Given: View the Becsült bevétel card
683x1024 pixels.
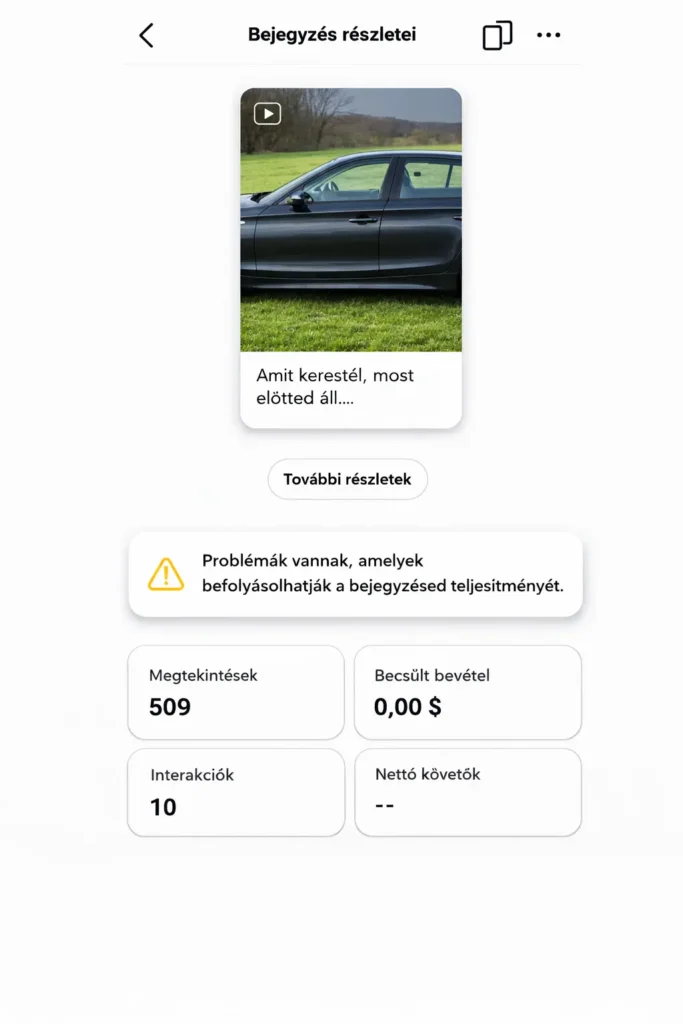Looking at the screenshot, I should click(468, 692).
